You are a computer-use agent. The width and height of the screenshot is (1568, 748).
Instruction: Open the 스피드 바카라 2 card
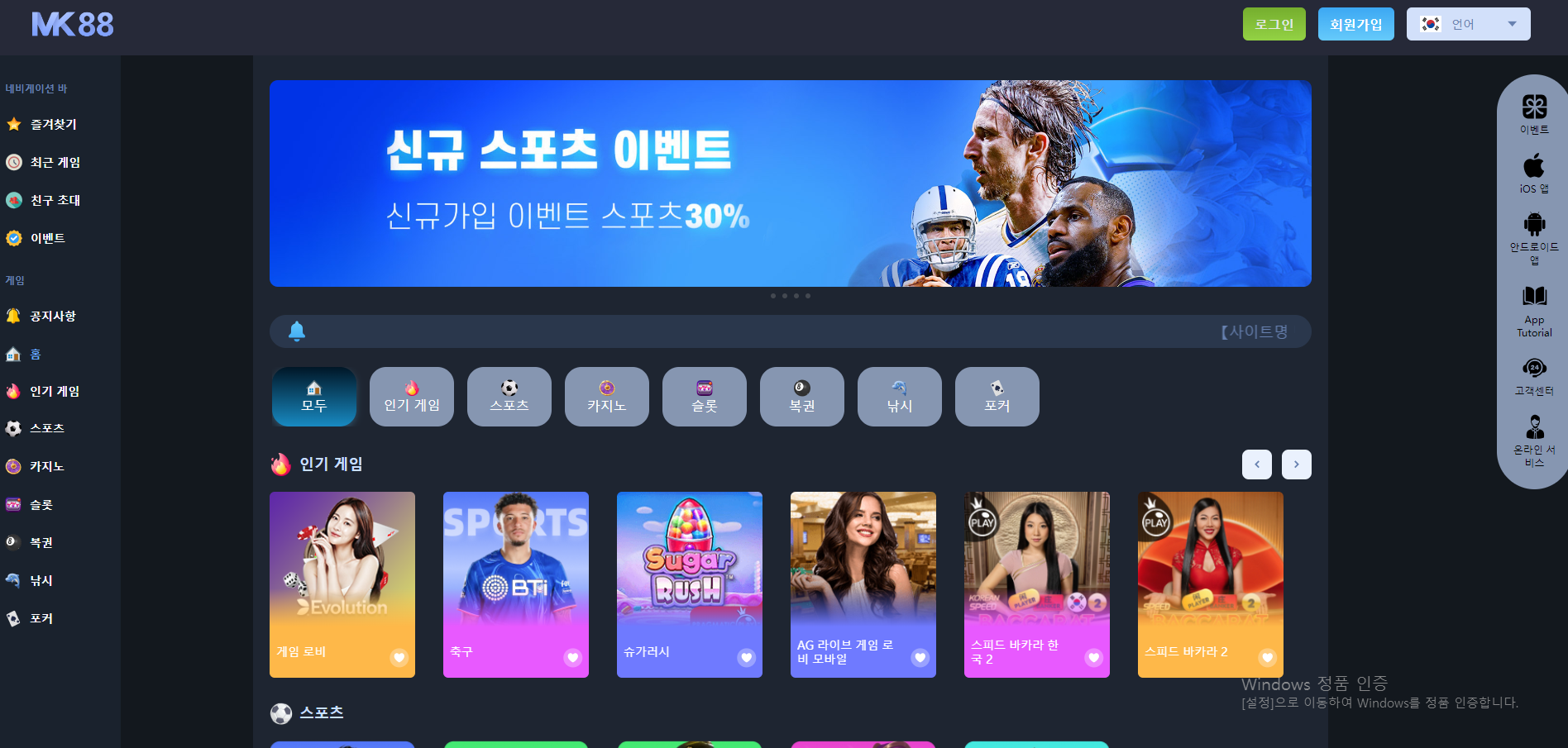point(1210,579)
